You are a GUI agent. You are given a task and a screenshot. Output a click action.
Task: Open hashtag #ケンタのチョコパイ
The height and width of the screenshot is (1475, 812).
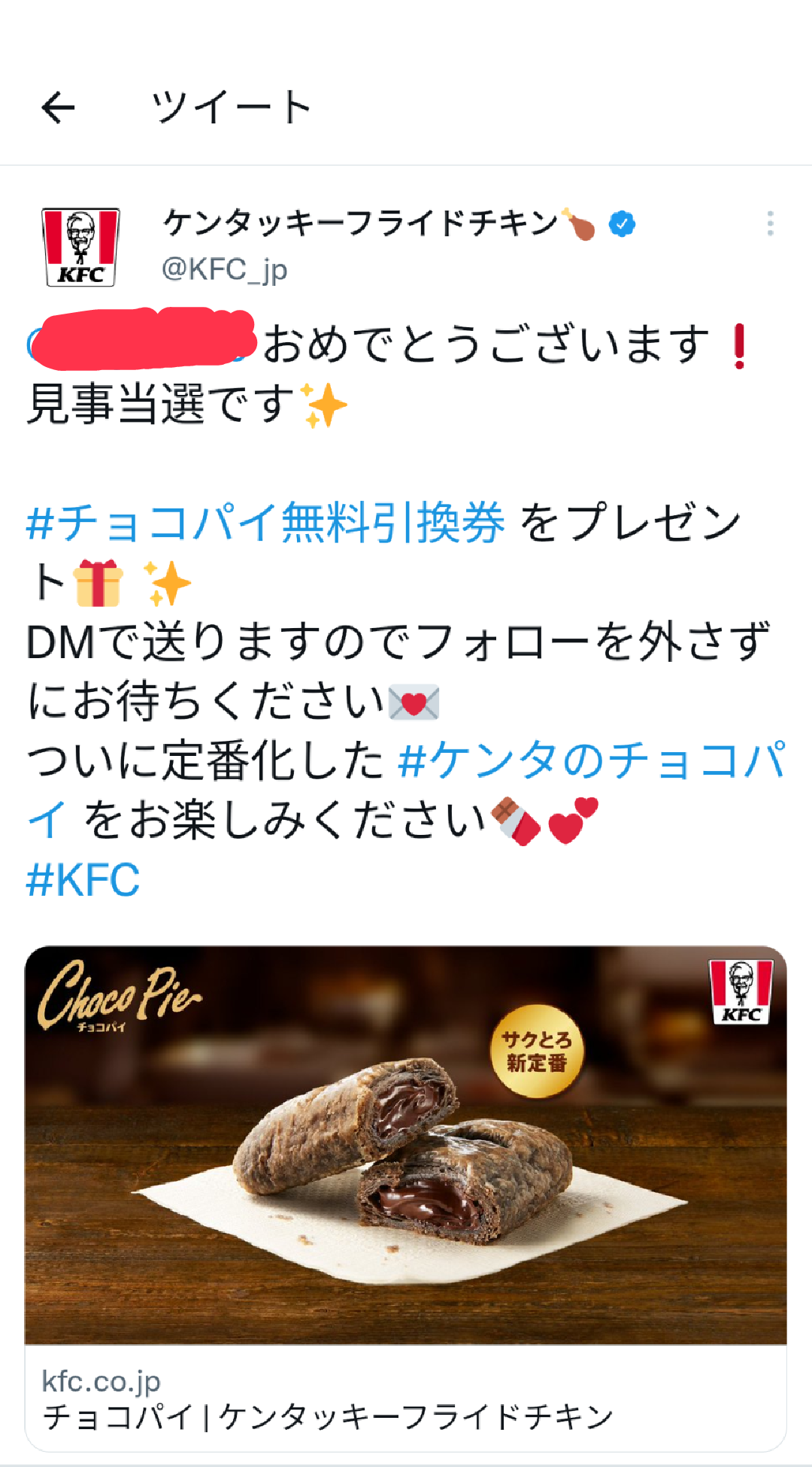point(592,760)
